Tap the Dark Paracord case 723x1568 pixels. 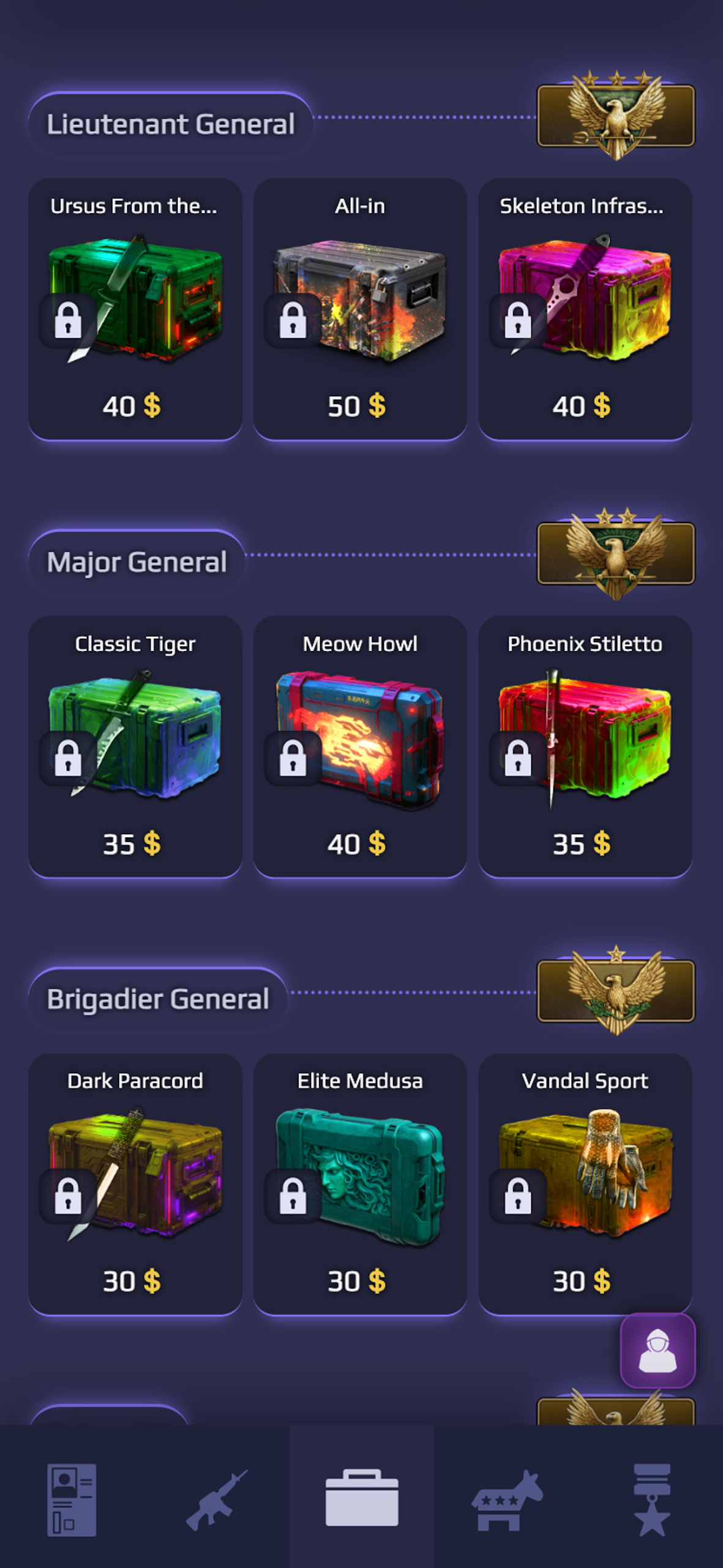coord(135,1184)
